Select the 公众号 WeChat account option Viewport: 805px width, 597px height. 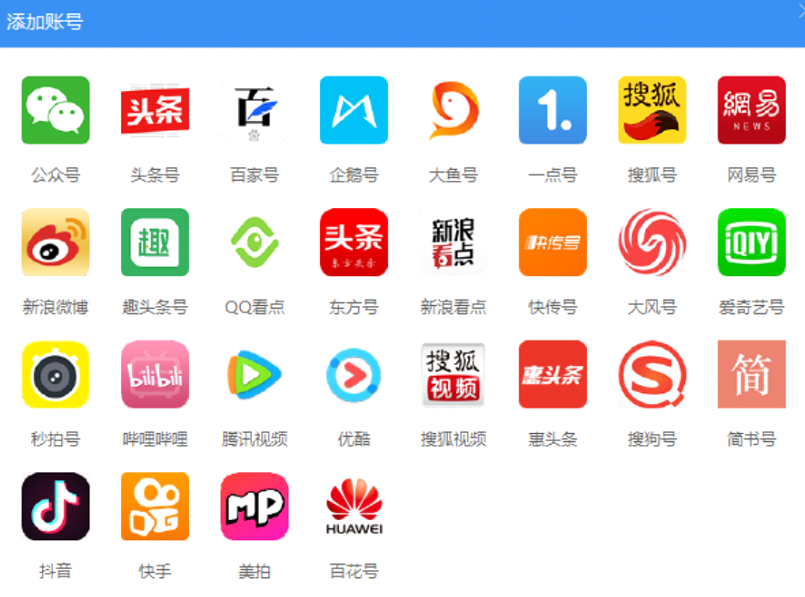(x=55, y=110)
